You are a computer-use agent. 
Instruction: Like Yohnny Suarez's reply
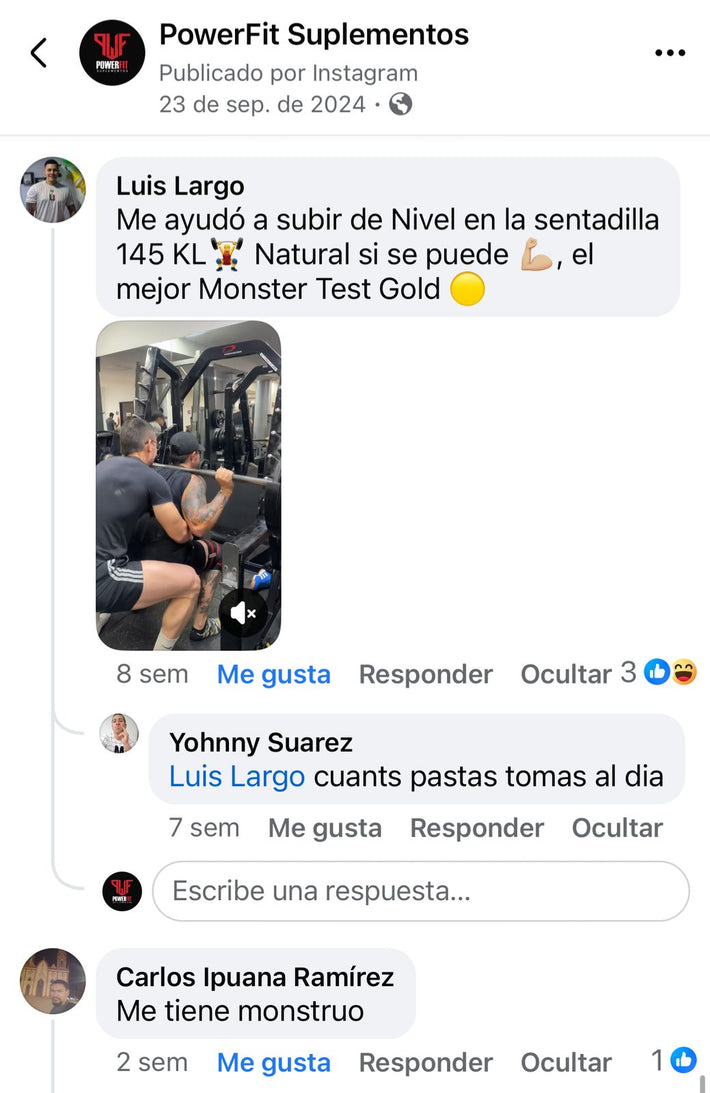324,828
